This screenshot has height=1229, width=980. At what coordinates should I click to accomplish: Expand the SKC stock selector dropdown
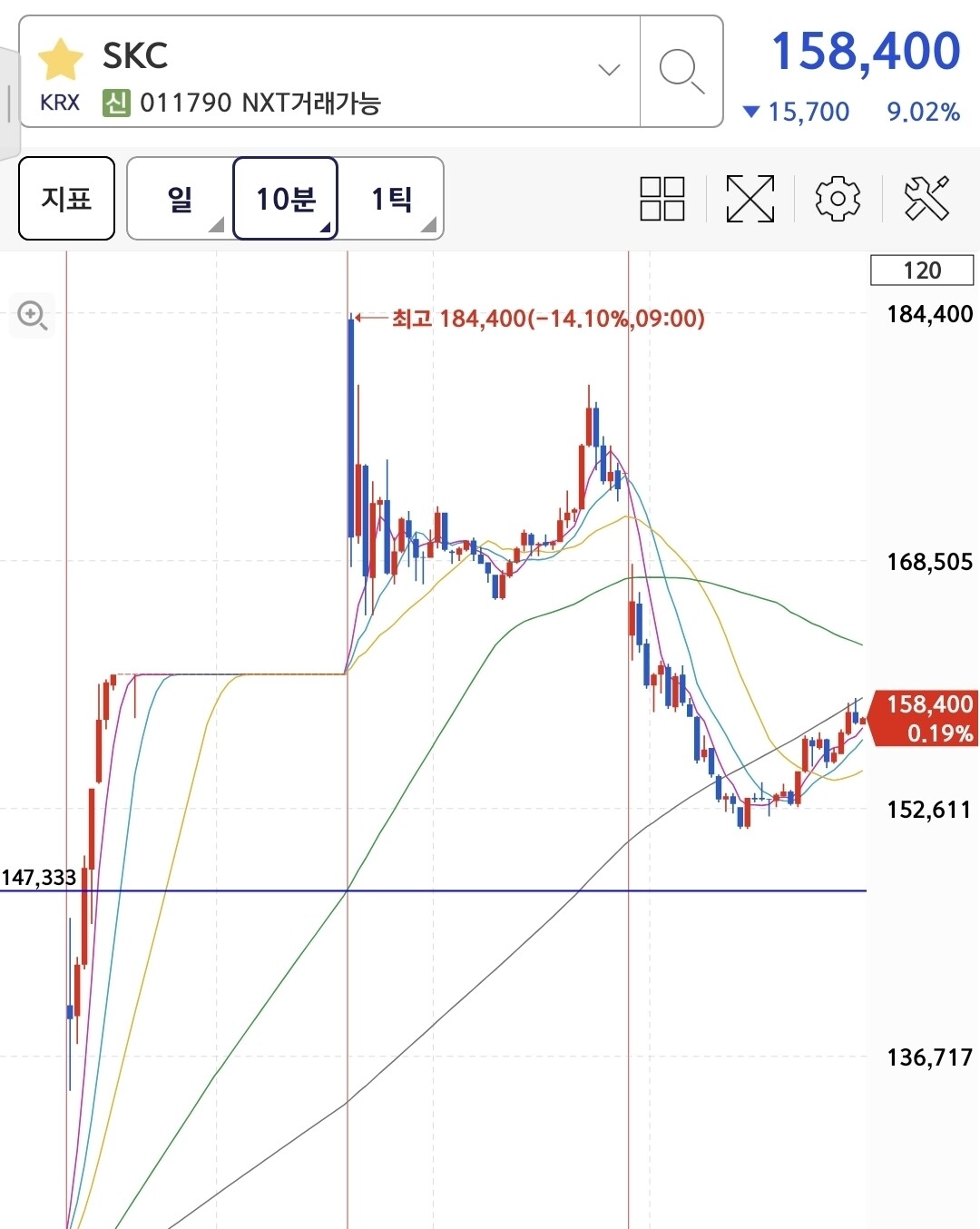pos(609,70)
